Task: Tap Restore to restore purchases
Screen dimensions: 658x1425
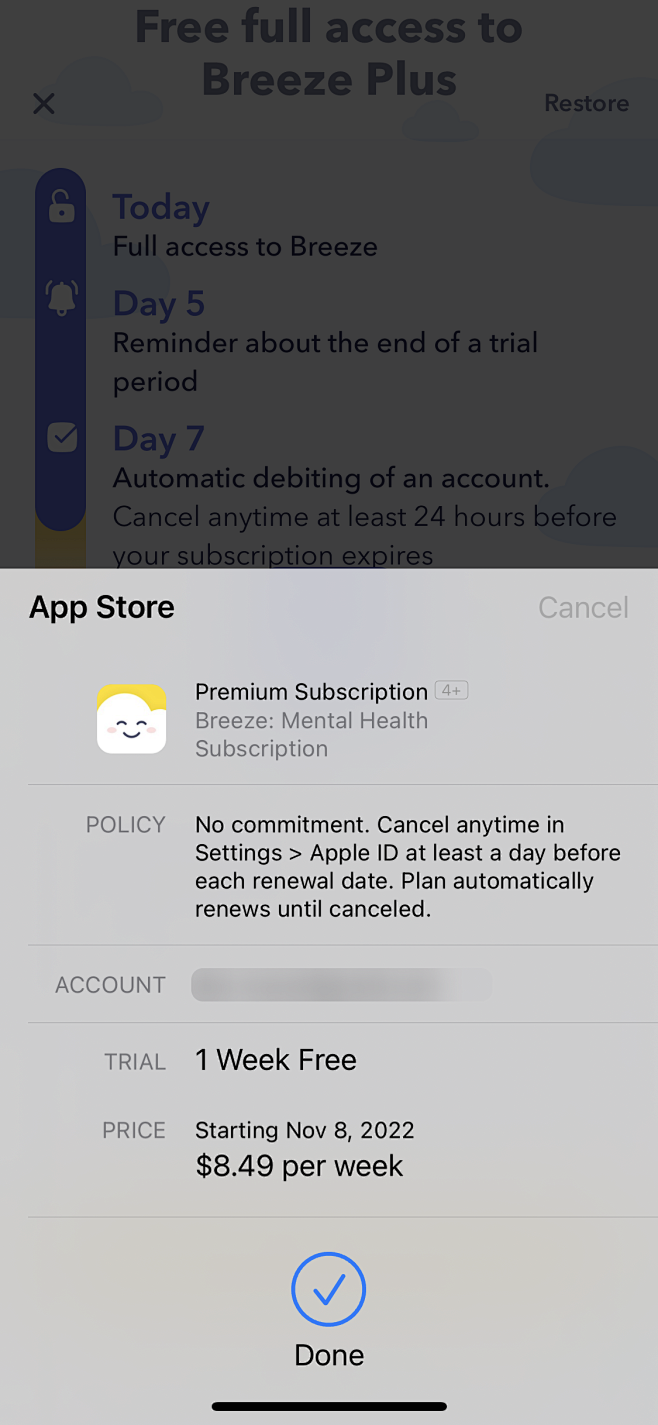Action: [586, 103]
